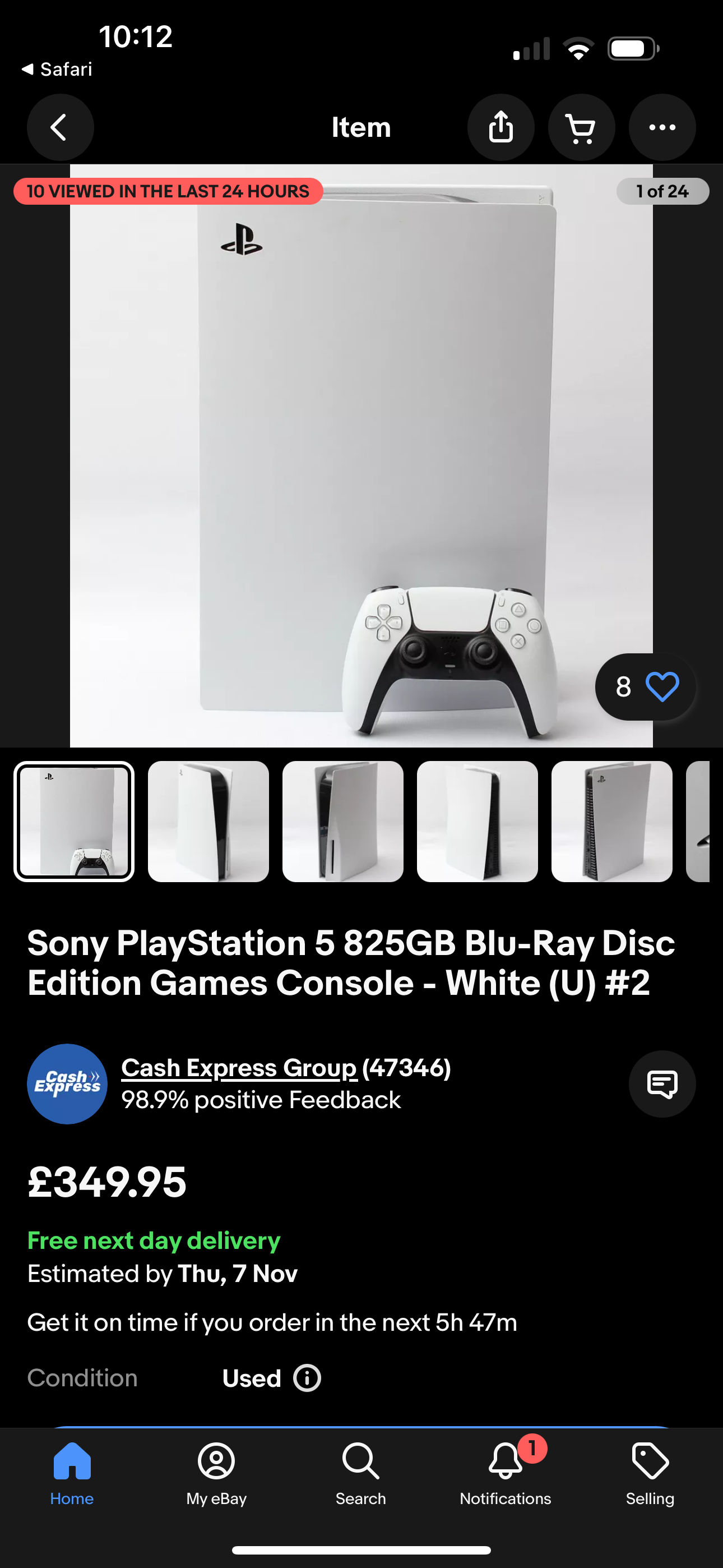Return to Safari from the status bar
The width and height of the screenshot is (723, 1568).
pyautogui.click(x=57, y=70)
